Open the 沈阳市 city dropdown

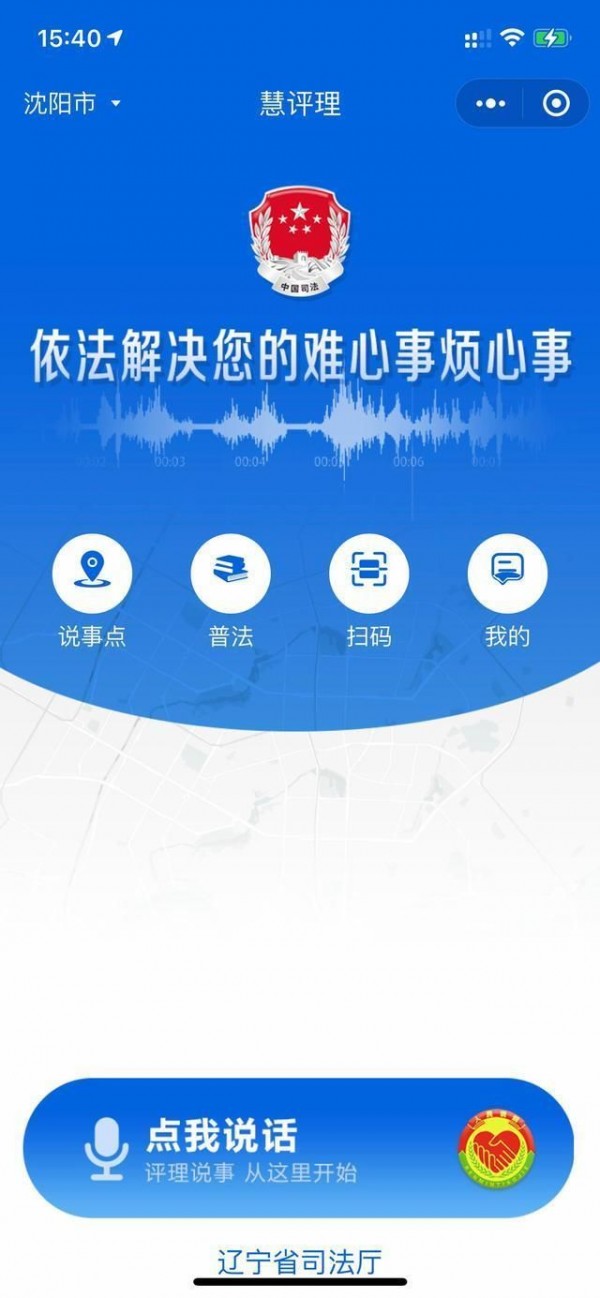pos(72,104)
